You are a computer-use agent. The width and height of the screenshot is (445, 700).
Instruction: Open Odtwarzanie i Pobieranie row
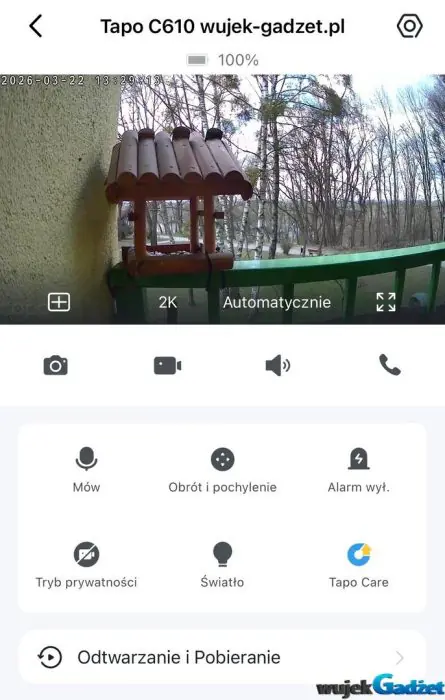coord(222,657)
